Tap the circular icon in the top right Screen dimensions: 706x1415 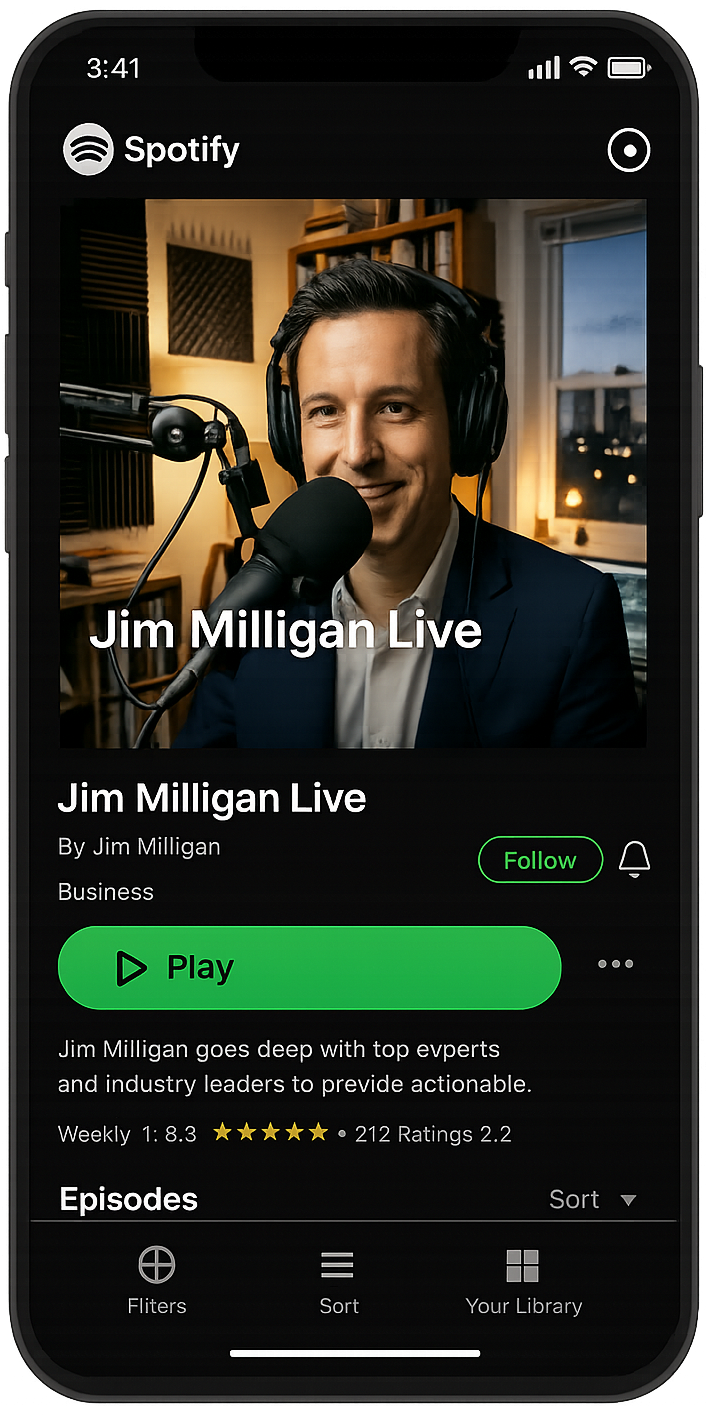[629, 151]
